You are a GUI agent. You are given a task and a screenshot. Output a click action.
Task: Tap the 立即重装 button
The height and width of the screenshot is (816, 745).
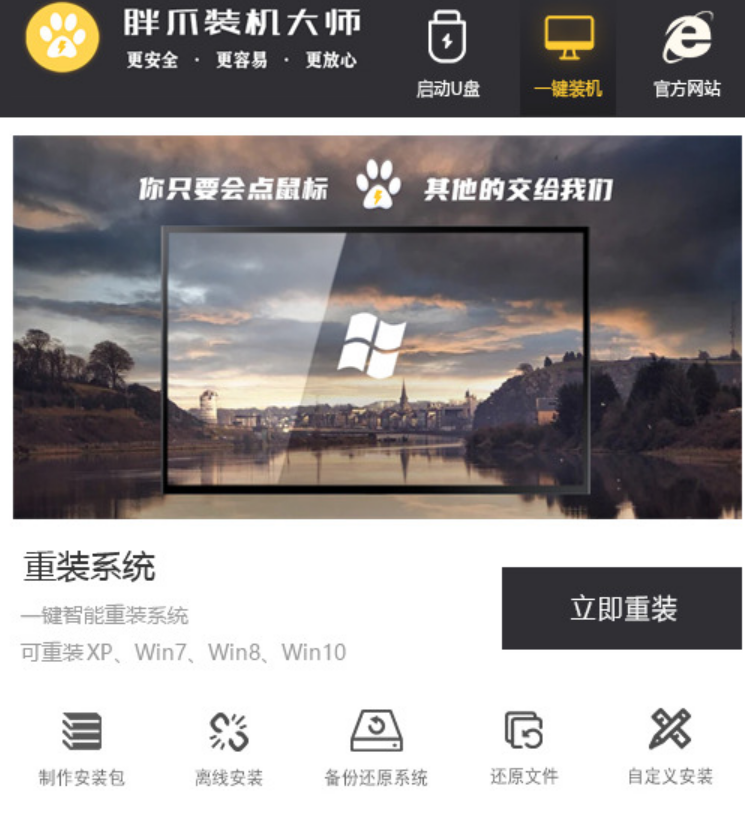point(623,608)
